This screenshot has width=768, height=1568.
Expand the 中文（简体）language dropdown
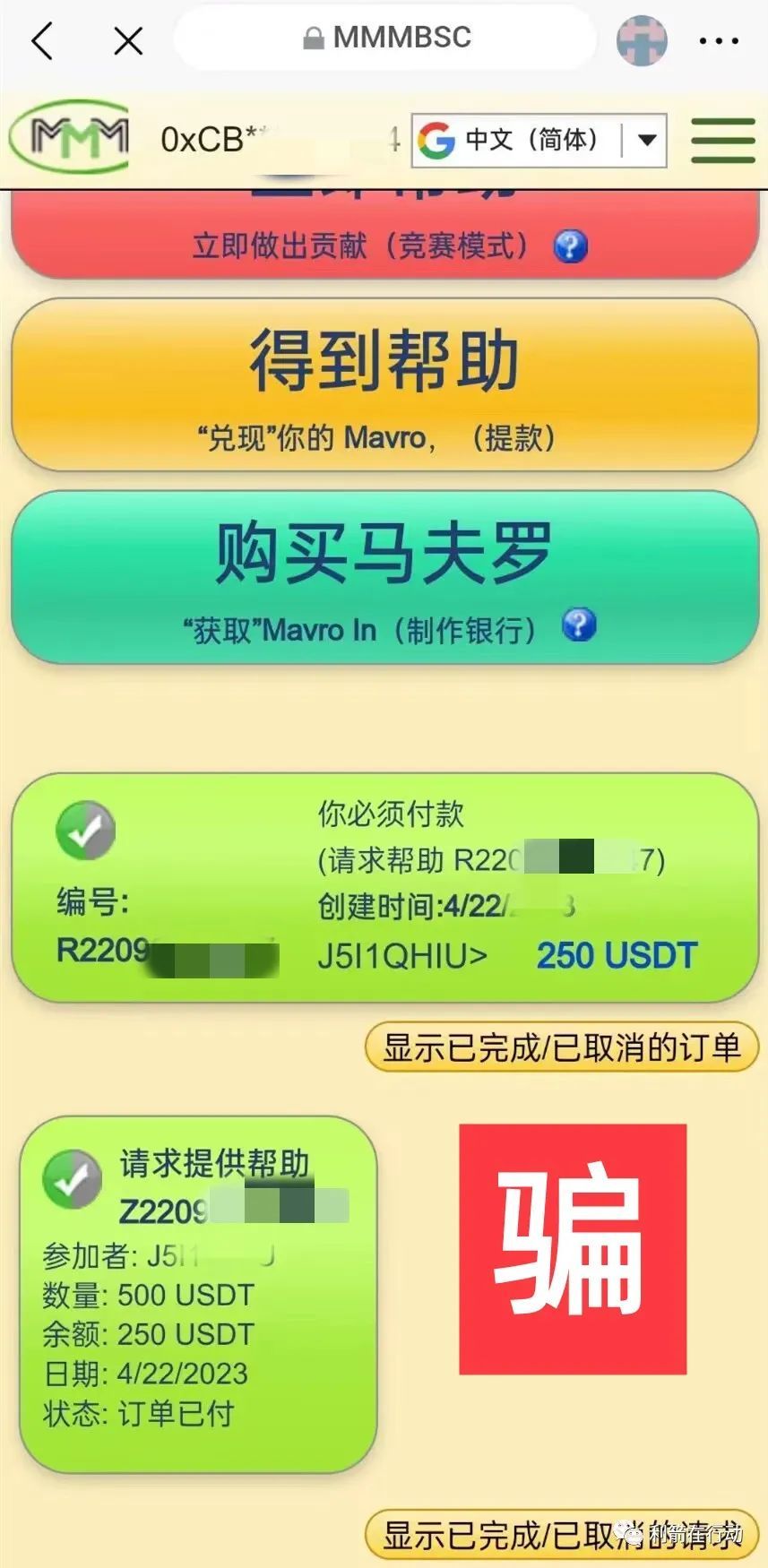tap(645, 139)
